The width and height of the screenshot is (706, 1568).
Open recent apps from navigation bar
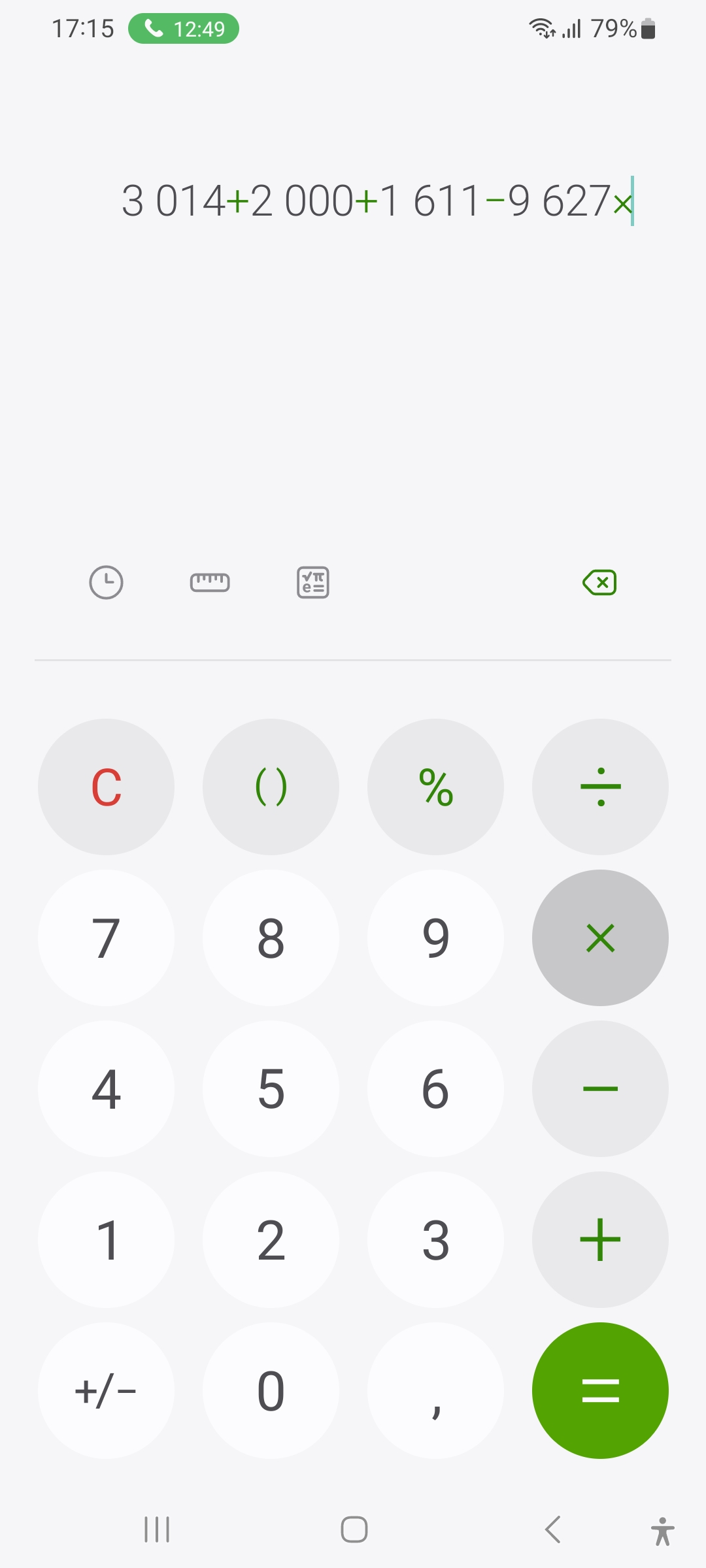[157, 1529]
